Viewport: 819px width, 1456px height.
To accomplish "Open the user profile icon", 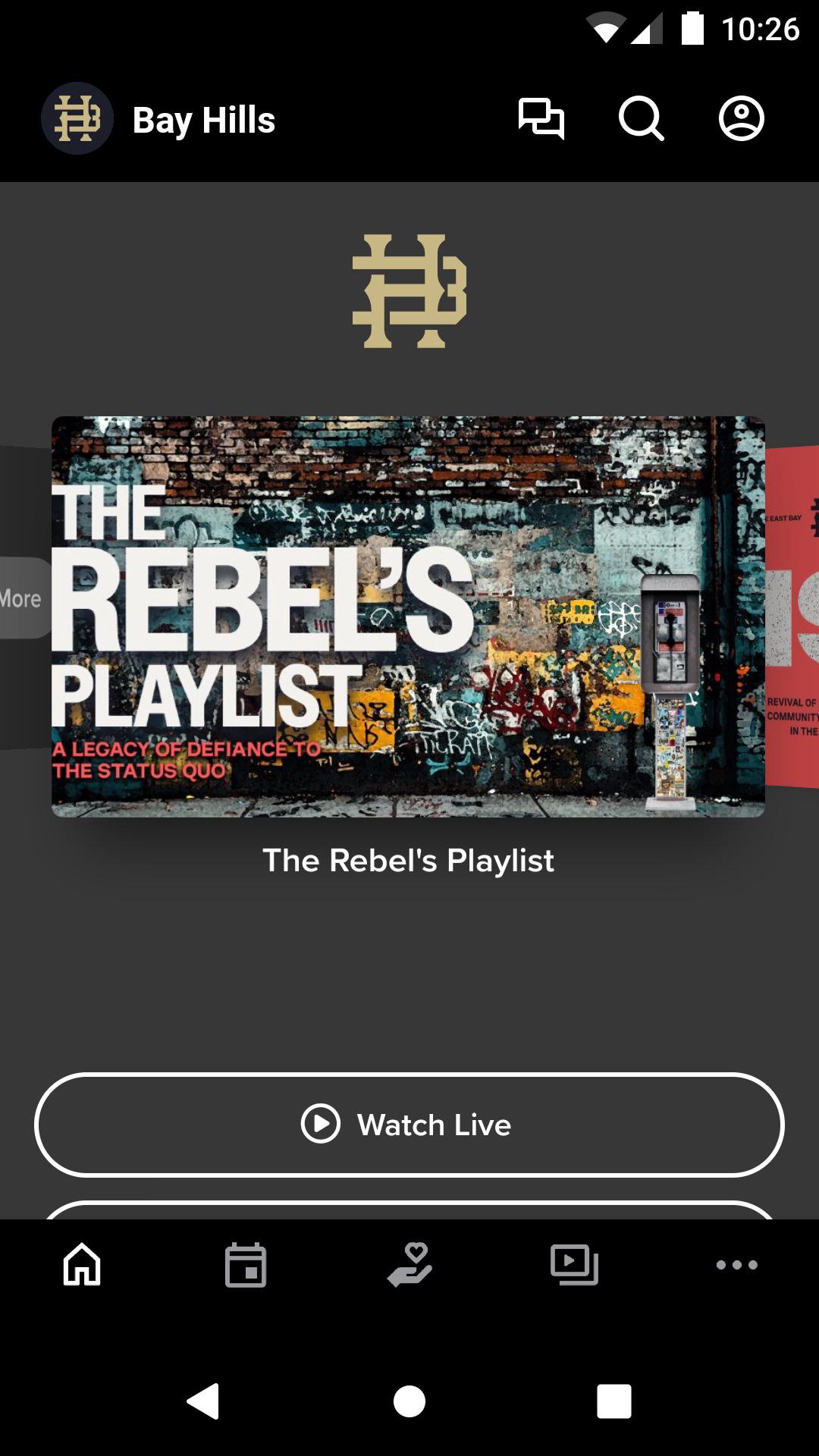I will (741, 119).
